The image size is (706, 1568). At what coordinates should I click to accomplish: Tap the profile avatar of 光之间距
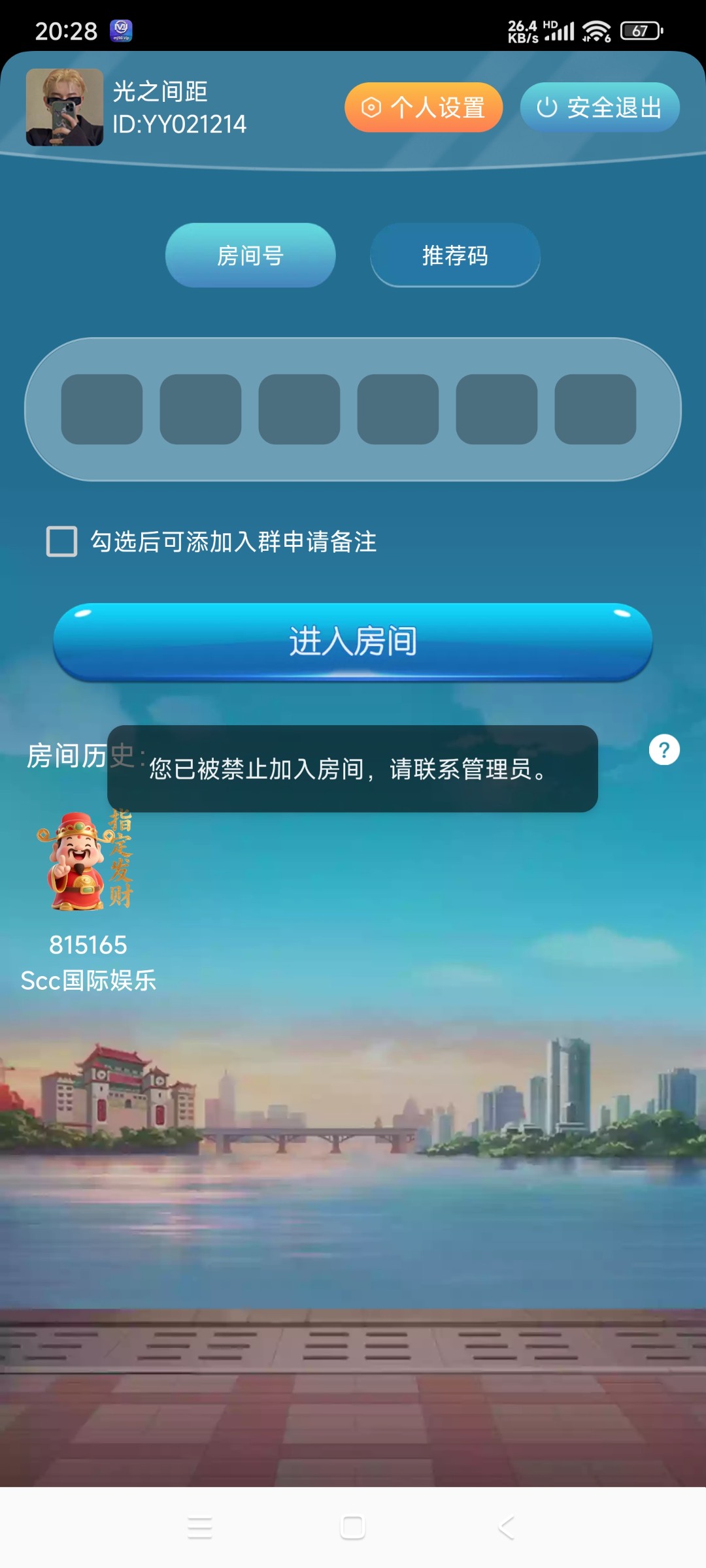pyautogui.click(x=65, y=107)
